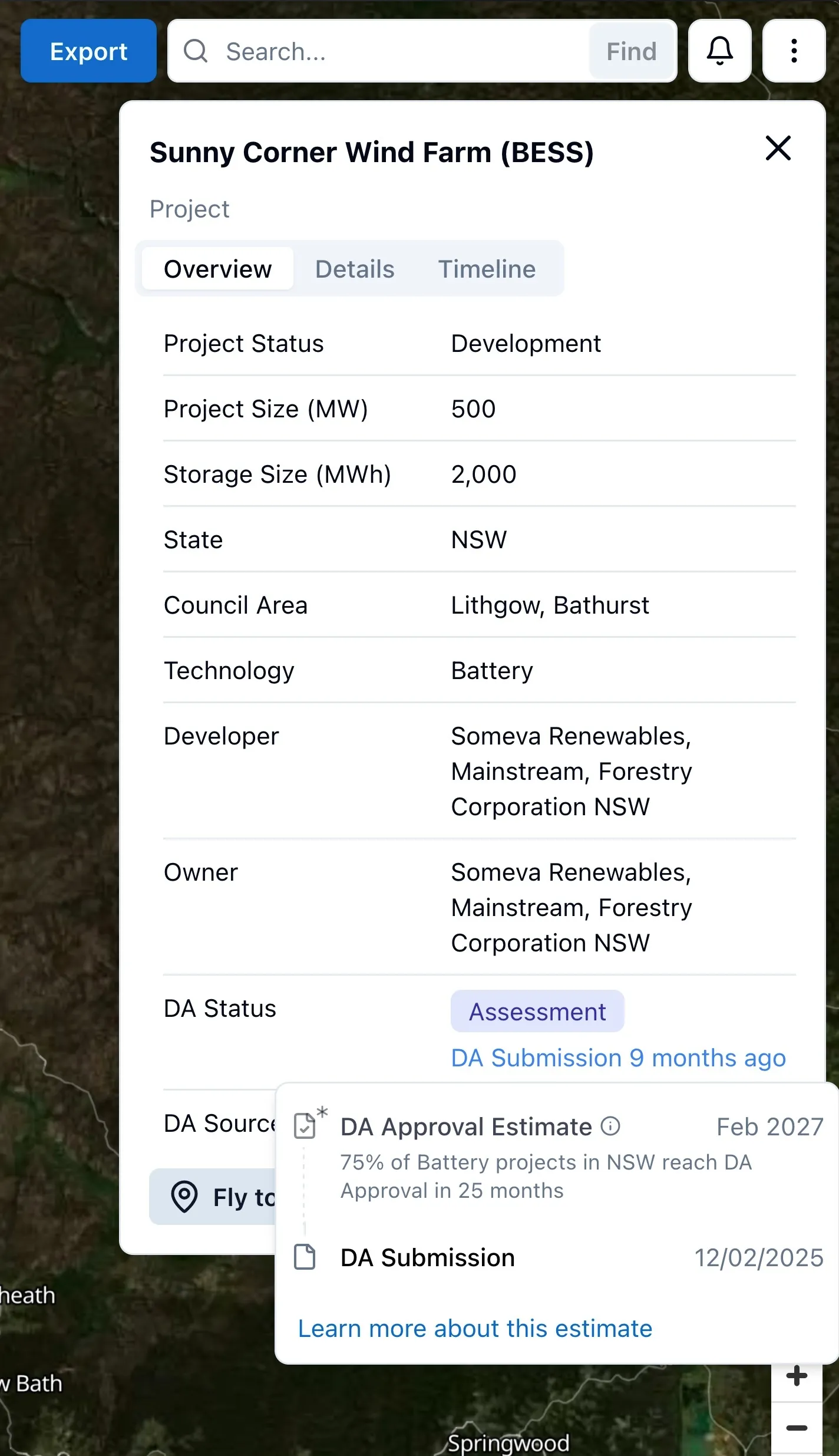
Task: Switch to the Timeline tab
Action: 487,269
